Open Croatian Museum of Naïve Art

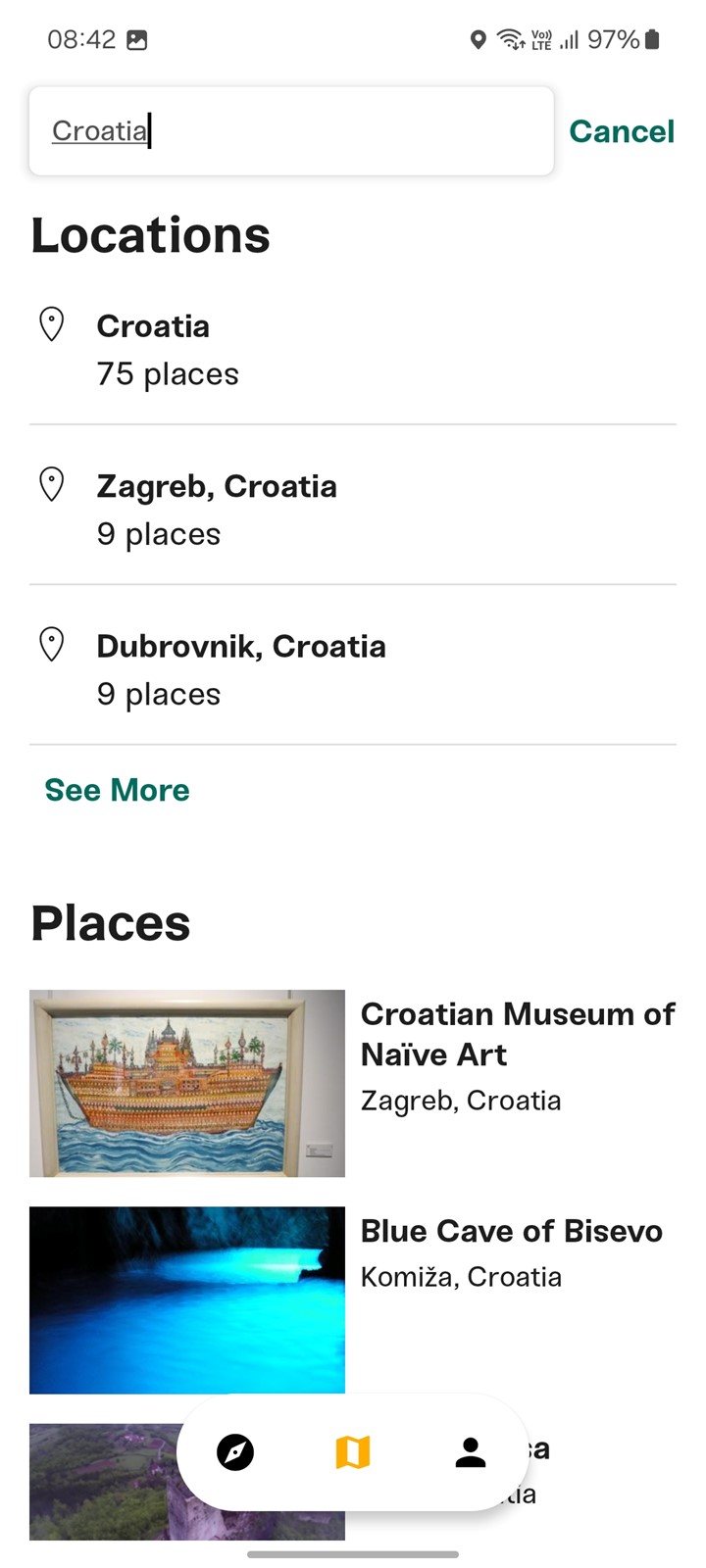click(x=353, y=1083)
